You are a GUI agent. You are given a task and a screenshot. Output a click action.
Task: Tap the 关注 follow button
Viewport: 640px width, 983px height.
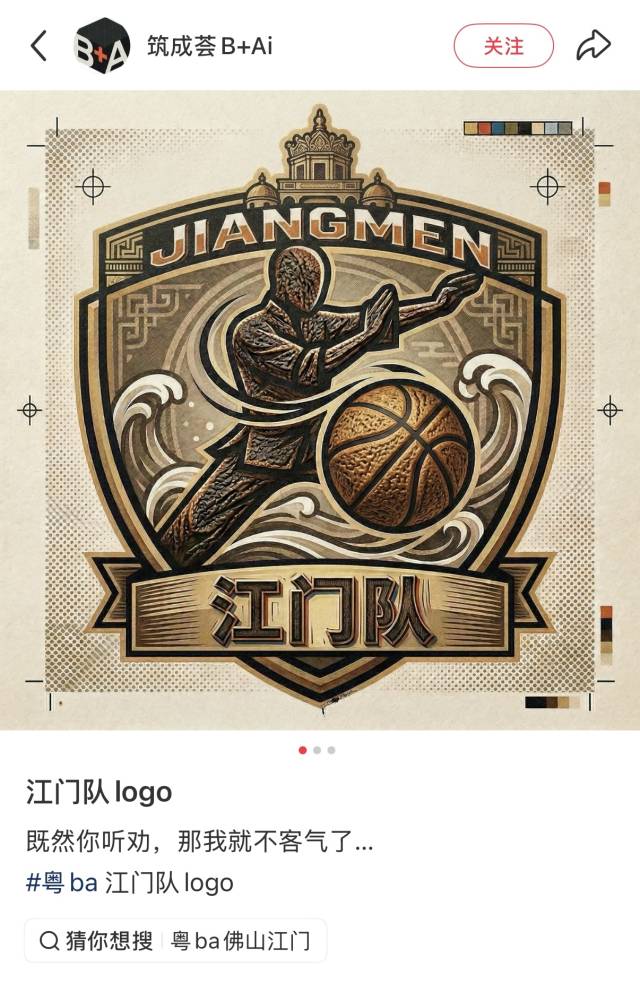coord(503,46)
